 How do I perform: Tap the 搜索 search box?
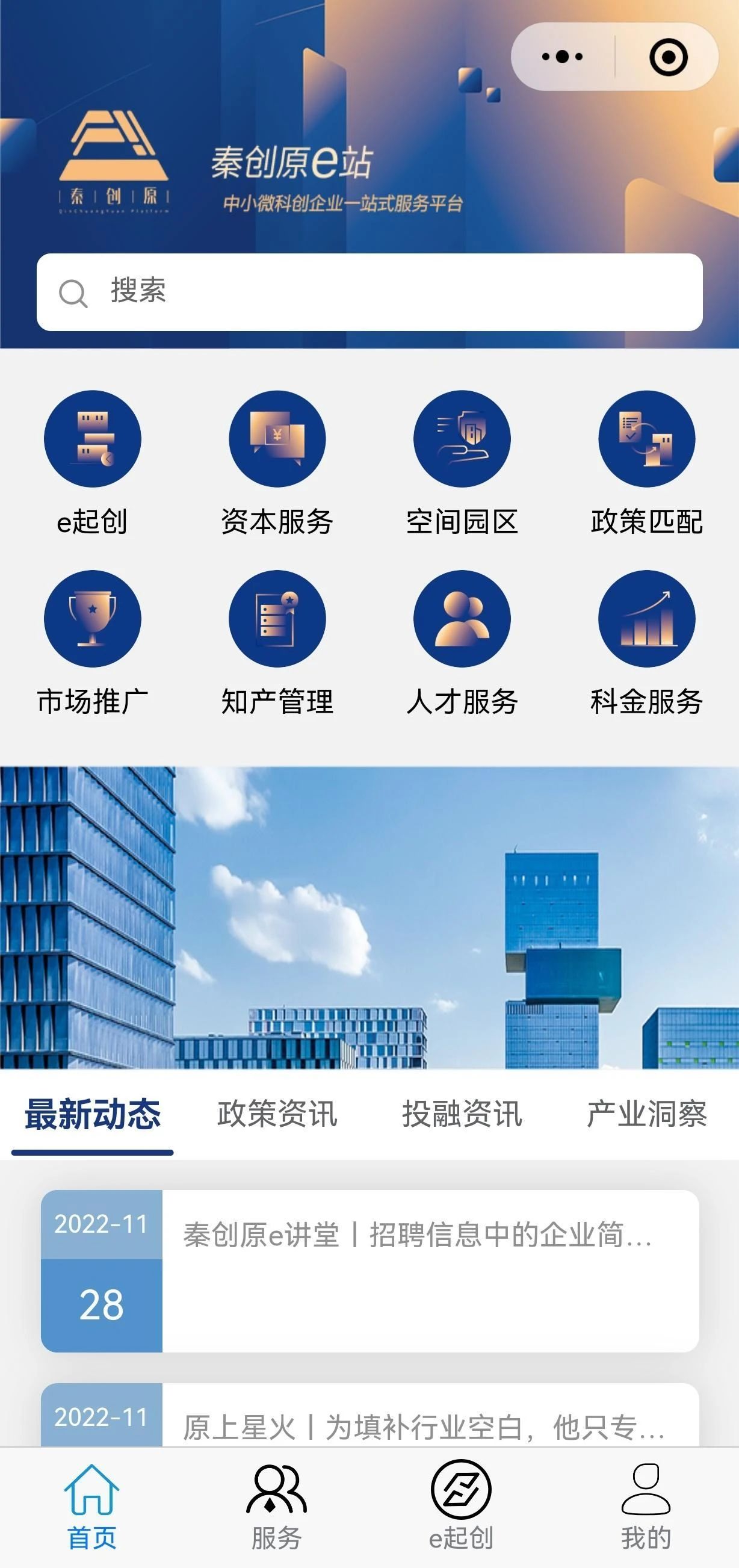[369, 292]
